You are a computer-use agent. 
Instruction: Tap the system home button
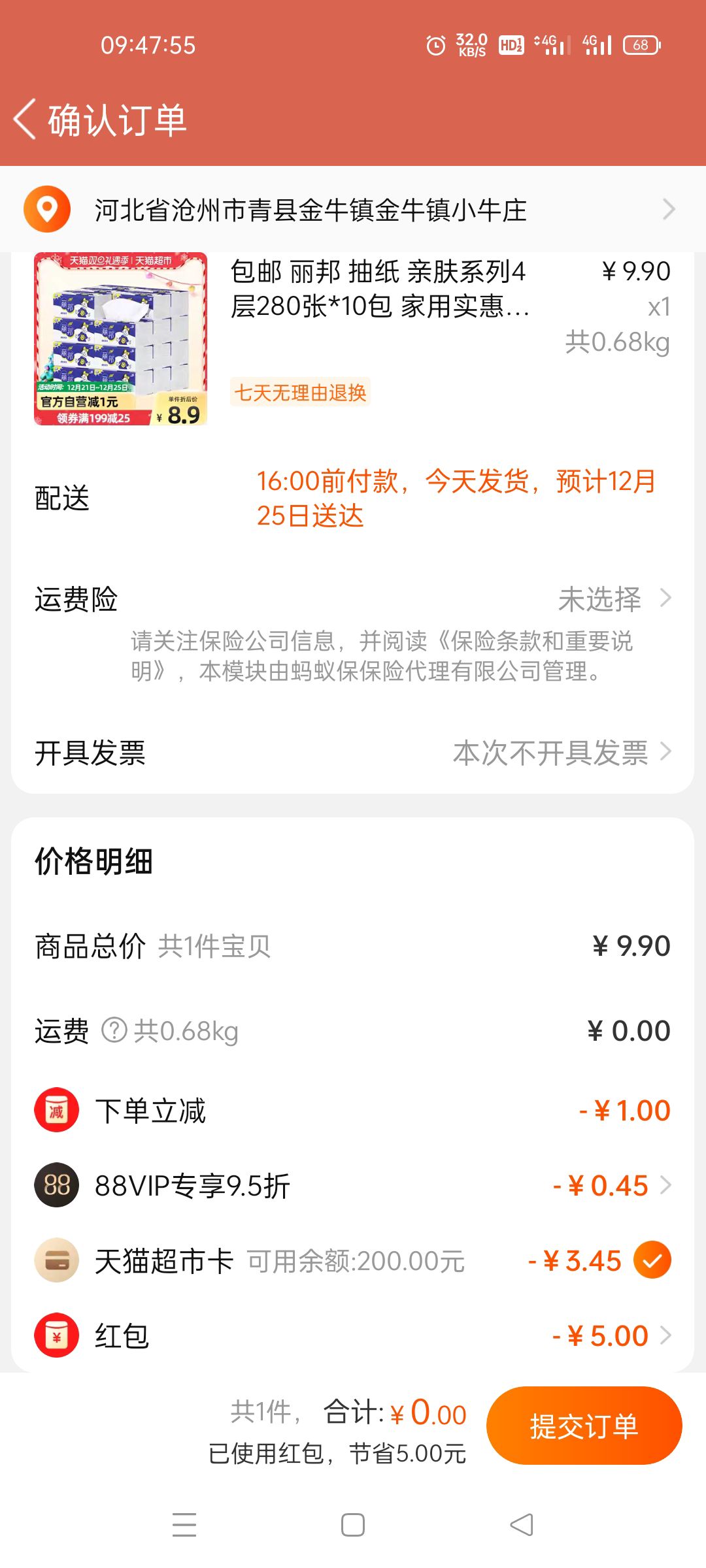tap(353, 1526)
